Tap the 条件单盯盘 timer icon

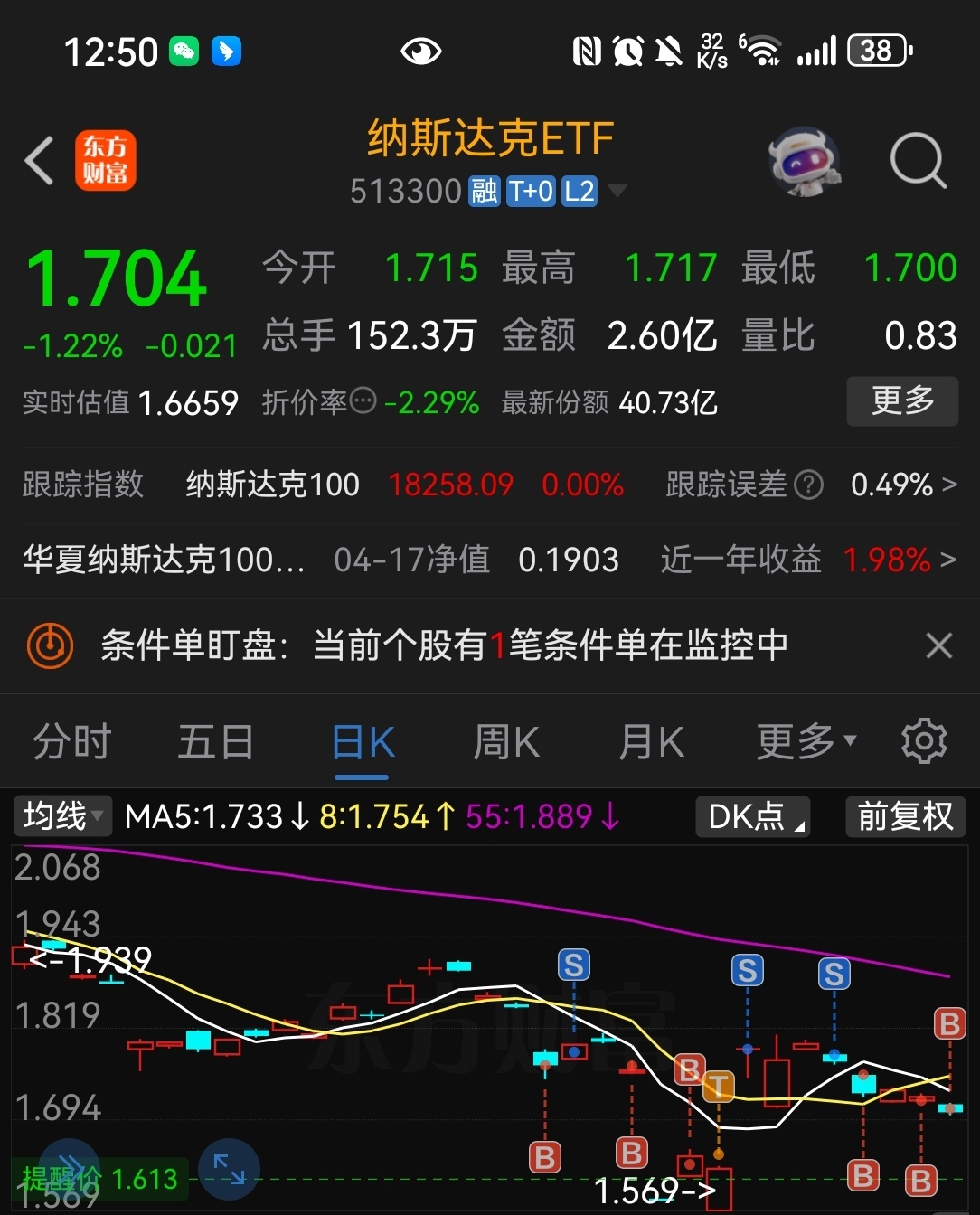click(51, 645)
